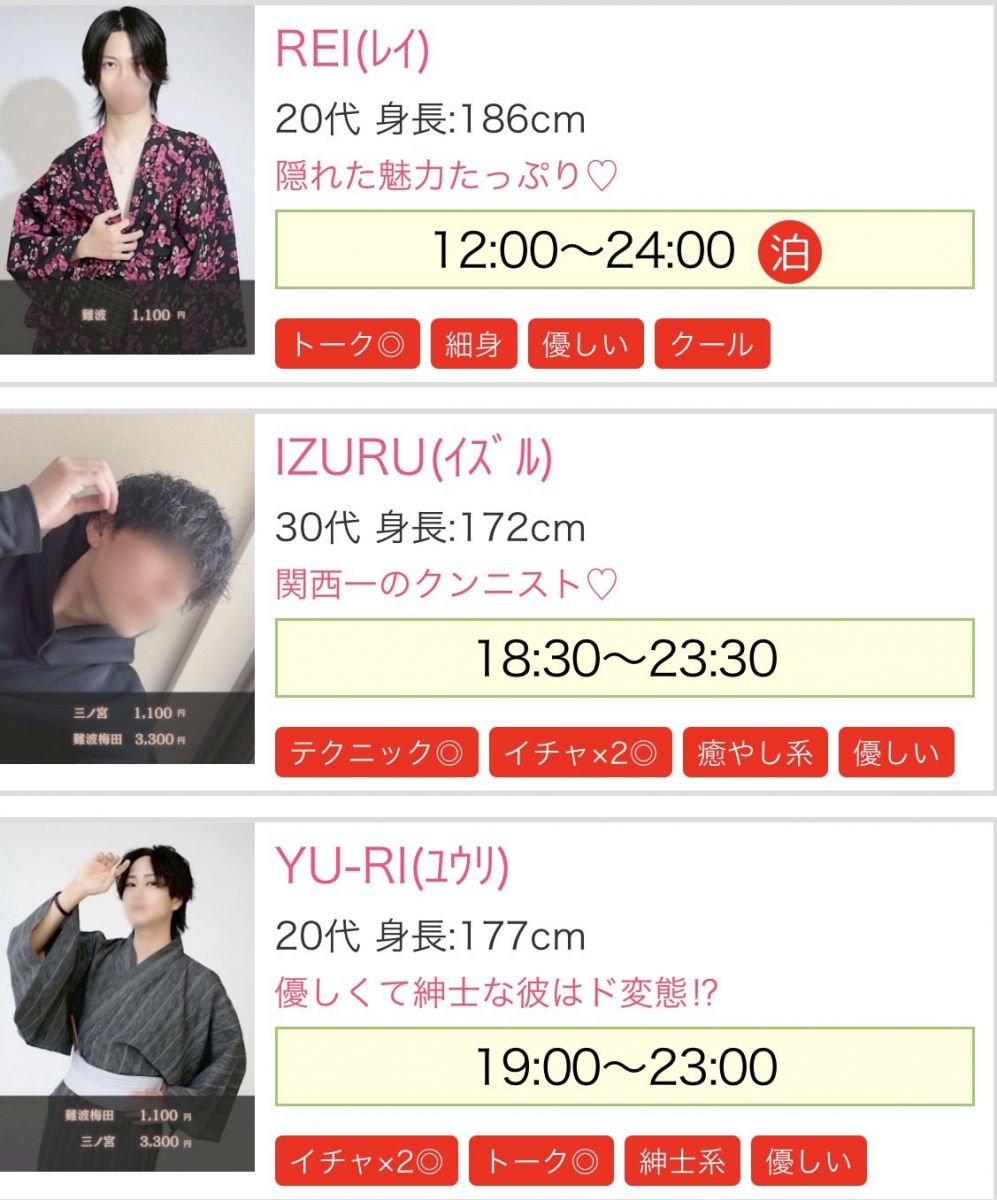Open REI(レイ) profile name link
This screenshot has width=997, height=1200.
coord(352,52)
